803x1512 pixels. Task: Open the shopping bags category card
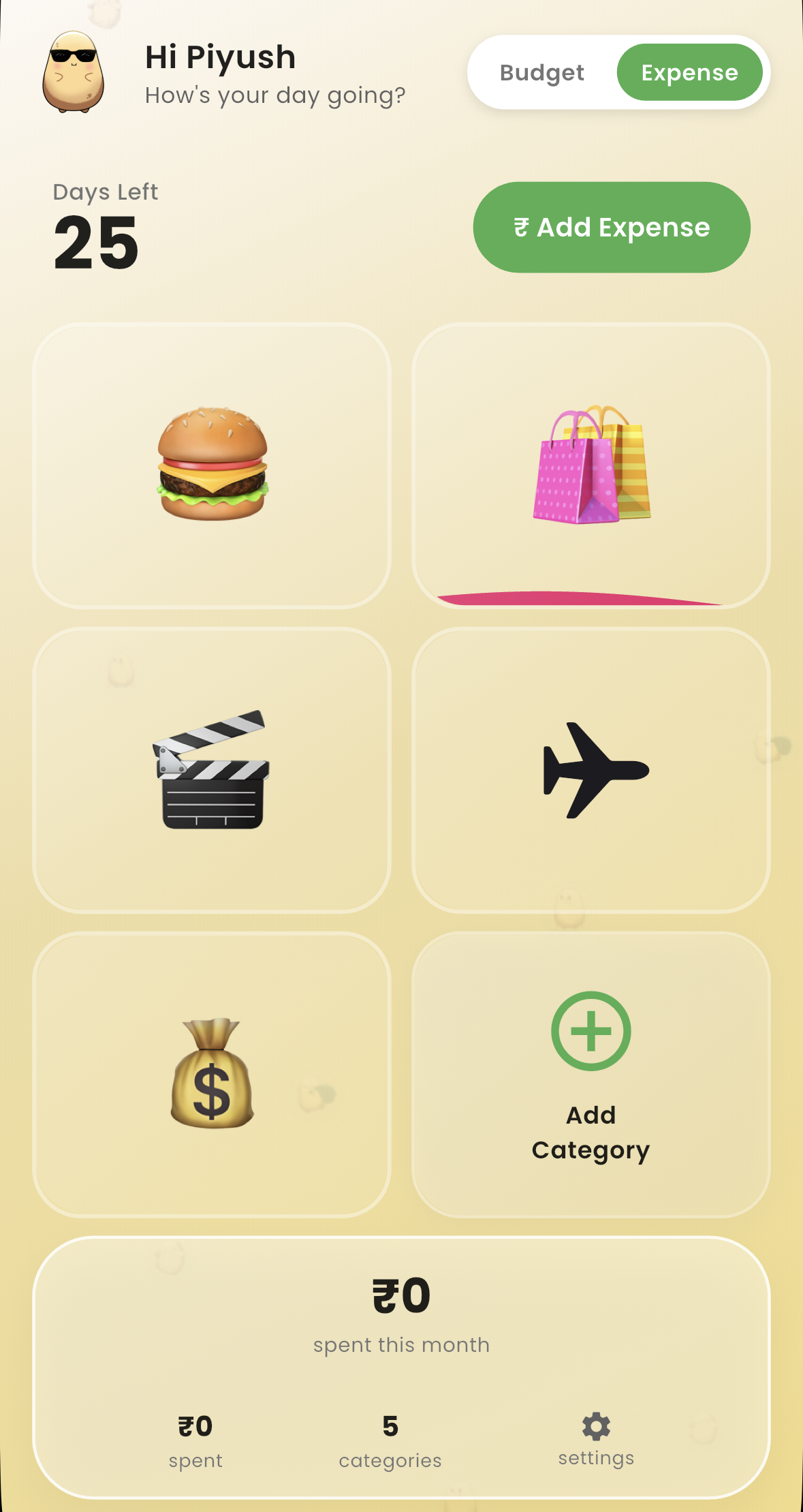(591, 465)
